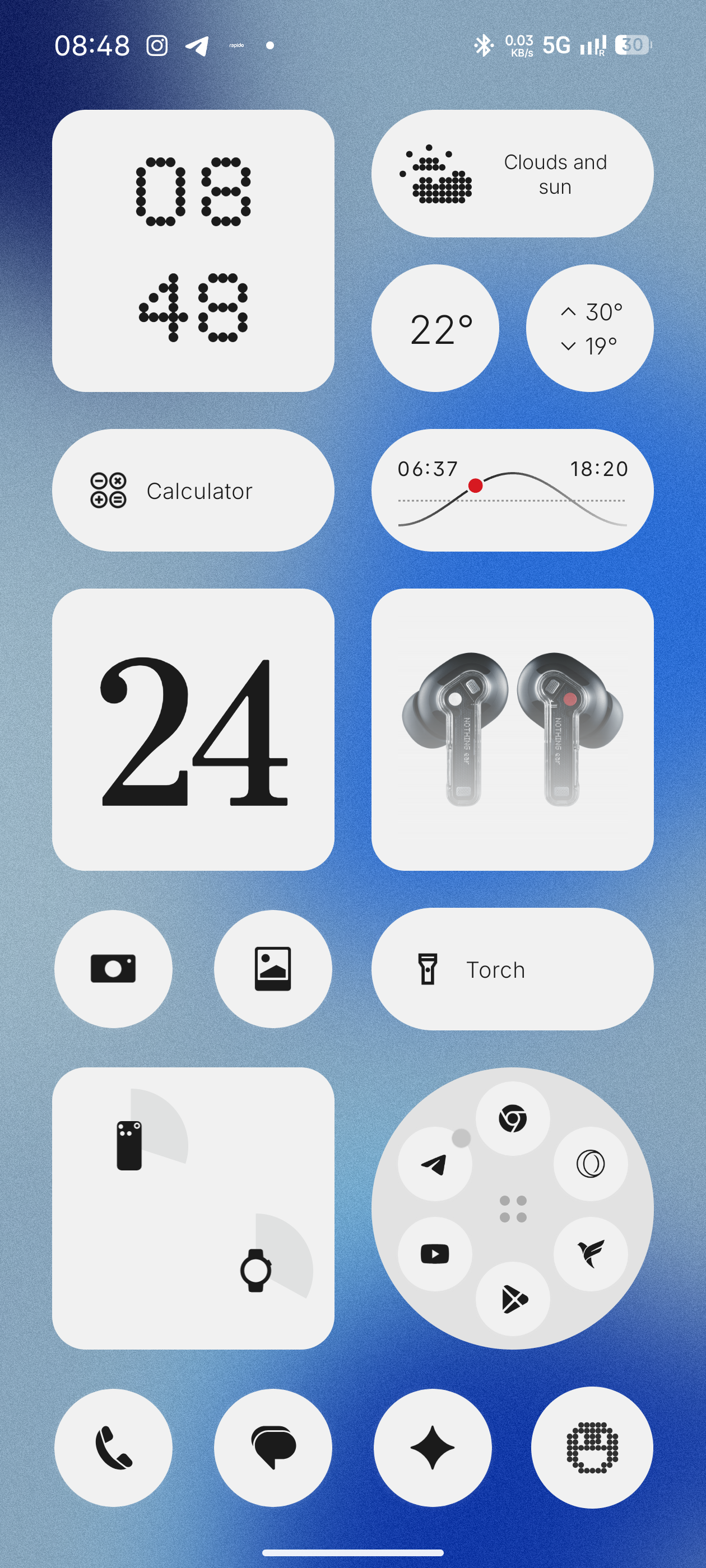Launch Play Store from the circular folder

pyautogui.click(x=512, y=1299)
